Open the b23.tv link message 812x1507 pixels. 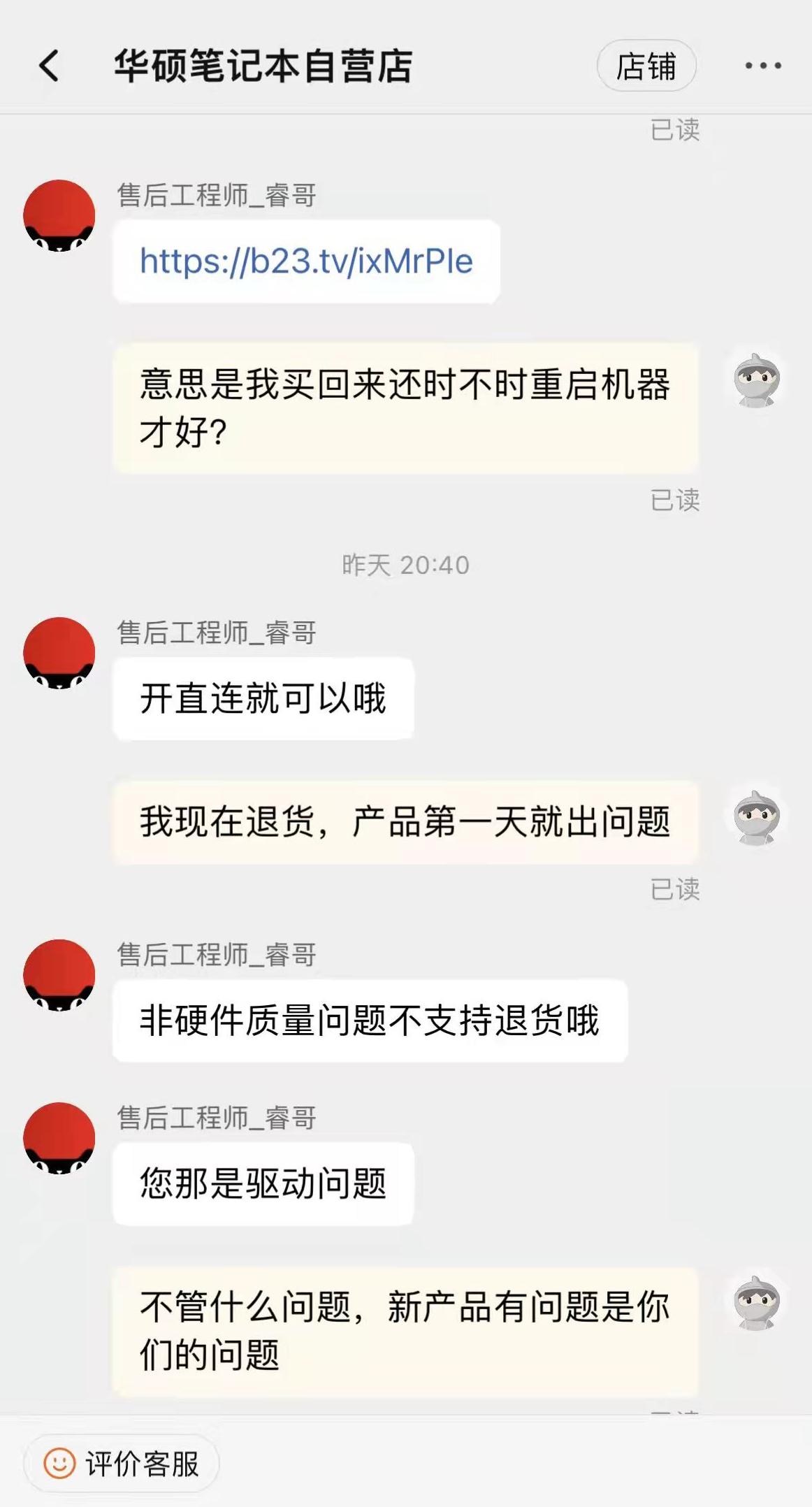(307, 261)
